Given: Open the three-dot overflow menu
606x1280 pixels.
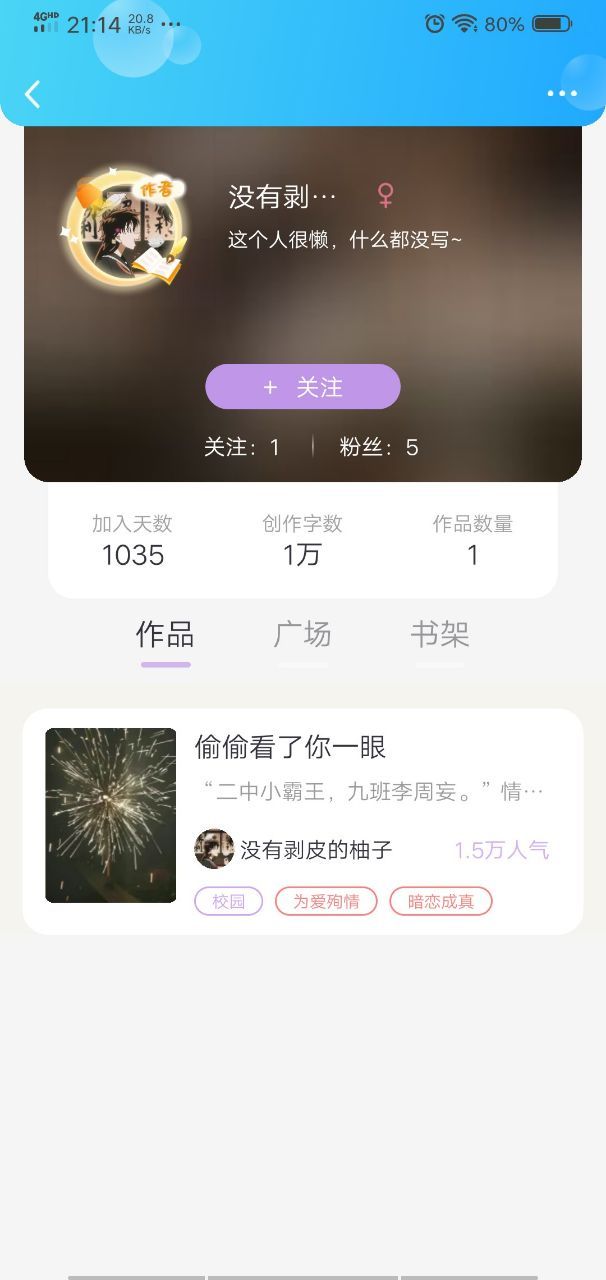Looking at the screenshot, I should tap(562, 94).
